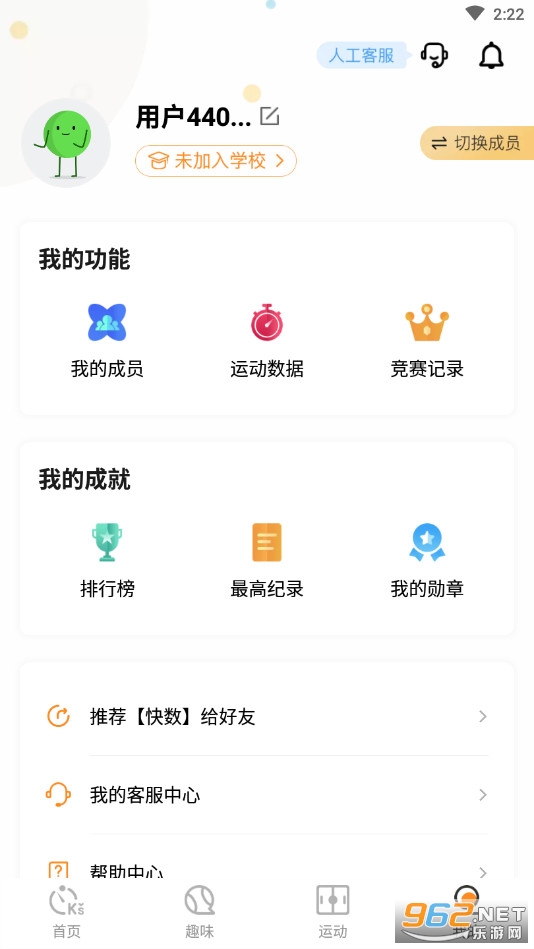Tap 切换成员 to switch member
The width and height of the screenshot is (534, 949).
(x=477, y=143)
